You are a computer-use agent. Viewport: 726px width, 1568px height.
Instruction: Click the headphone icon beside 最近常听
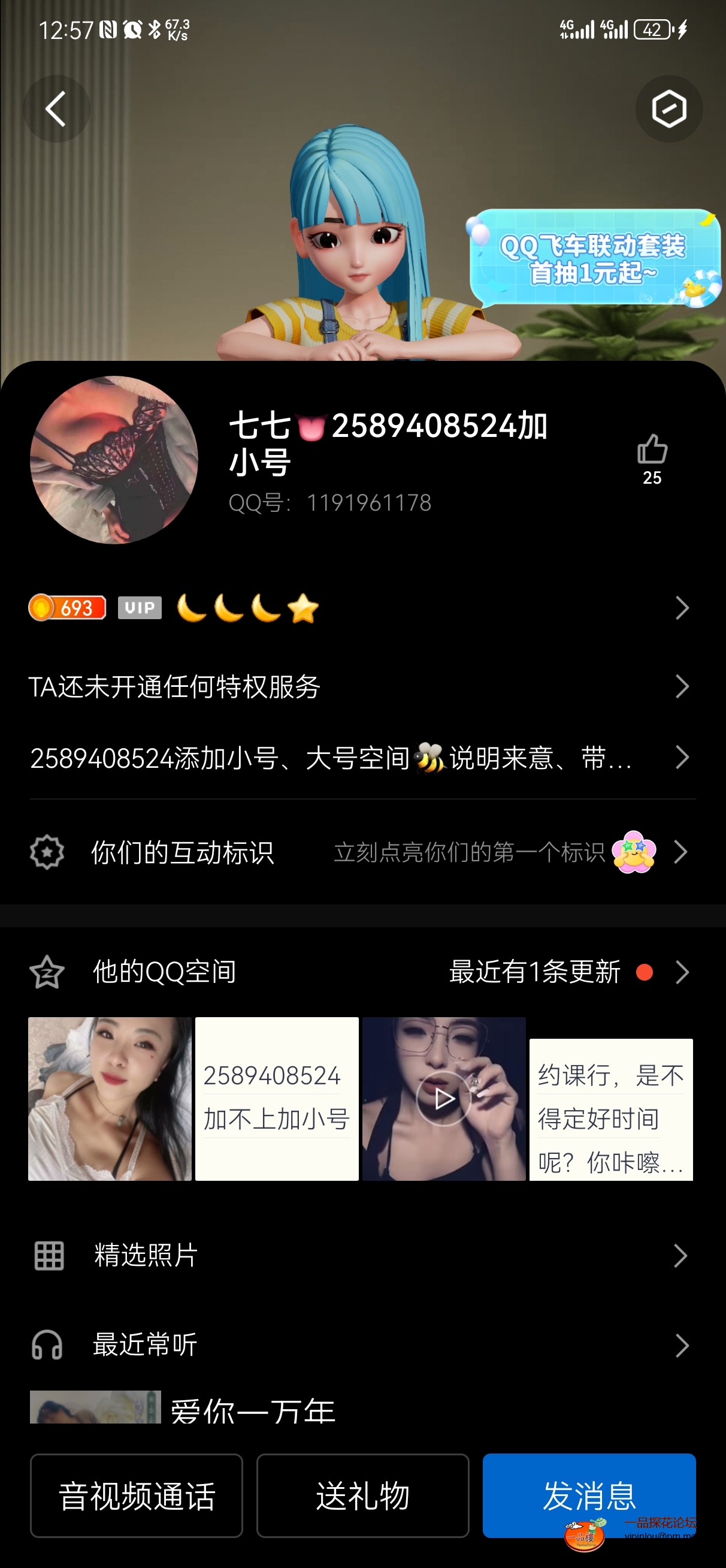[49, 1345]
